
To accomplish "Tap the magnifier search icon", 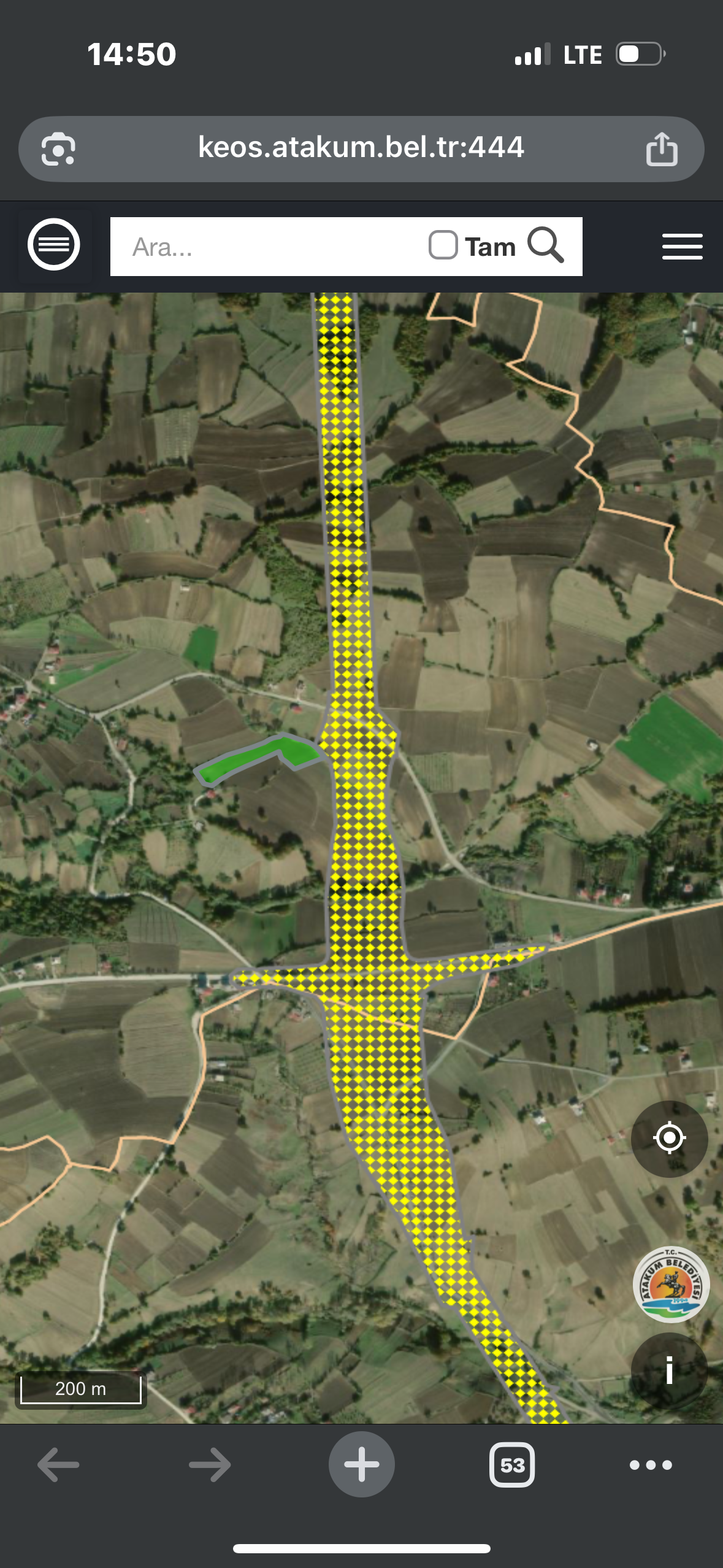I will 545,245.
